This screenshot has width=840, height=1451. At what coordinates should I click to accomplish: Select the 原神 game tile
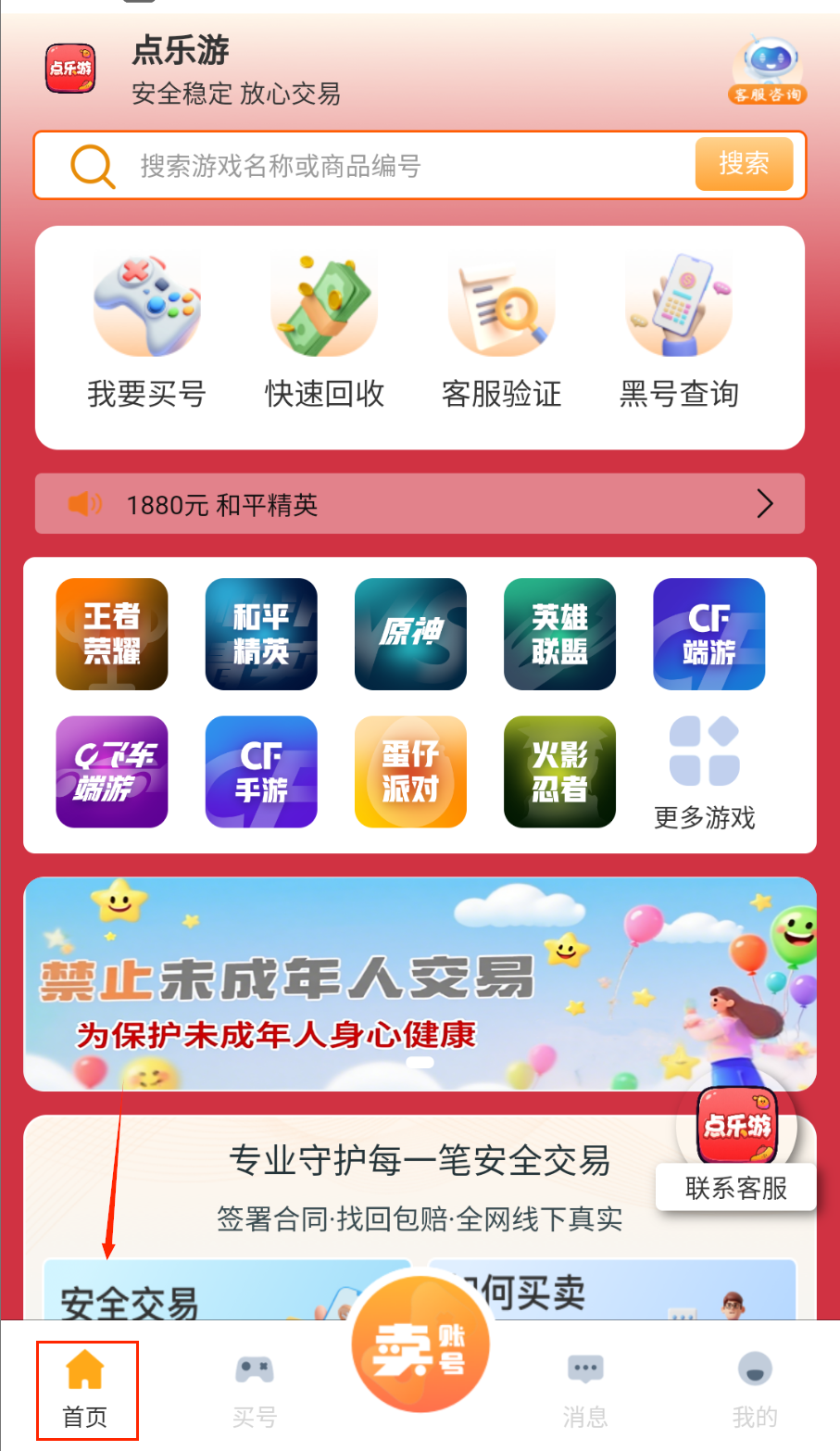(410, 635)
